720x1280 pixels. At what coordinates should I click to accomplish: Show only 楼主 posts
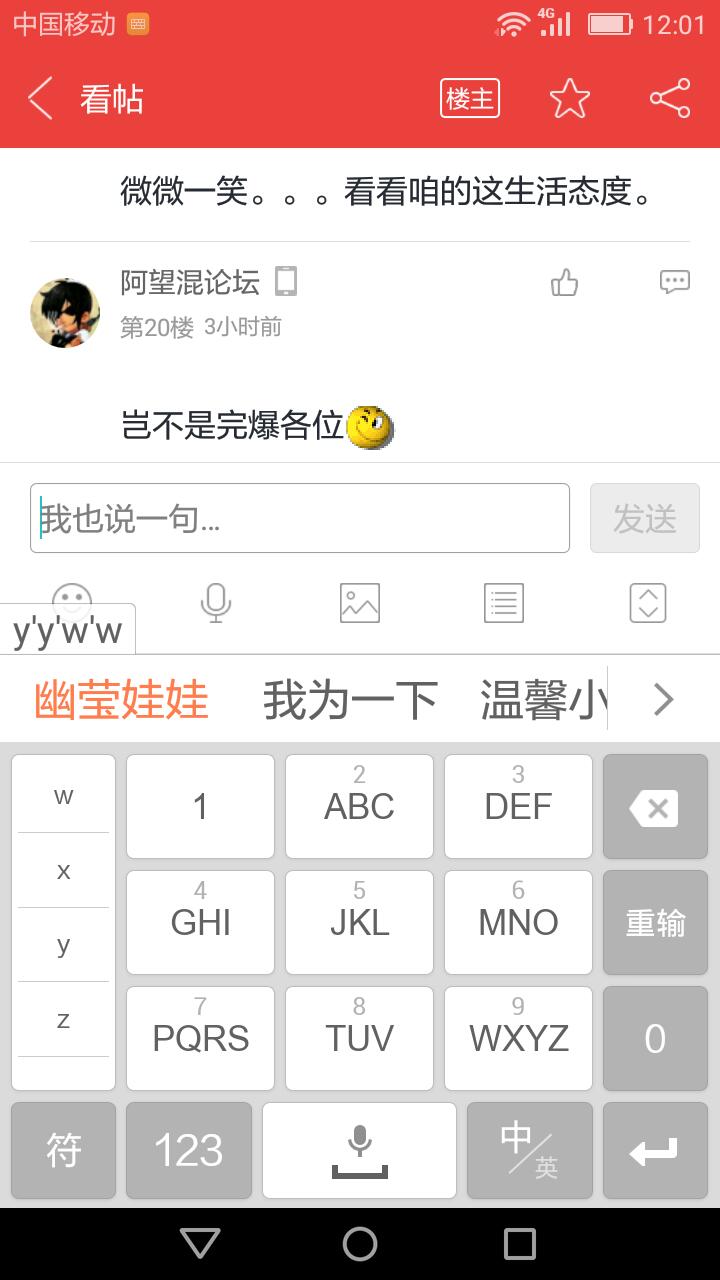tap(470, 99)
